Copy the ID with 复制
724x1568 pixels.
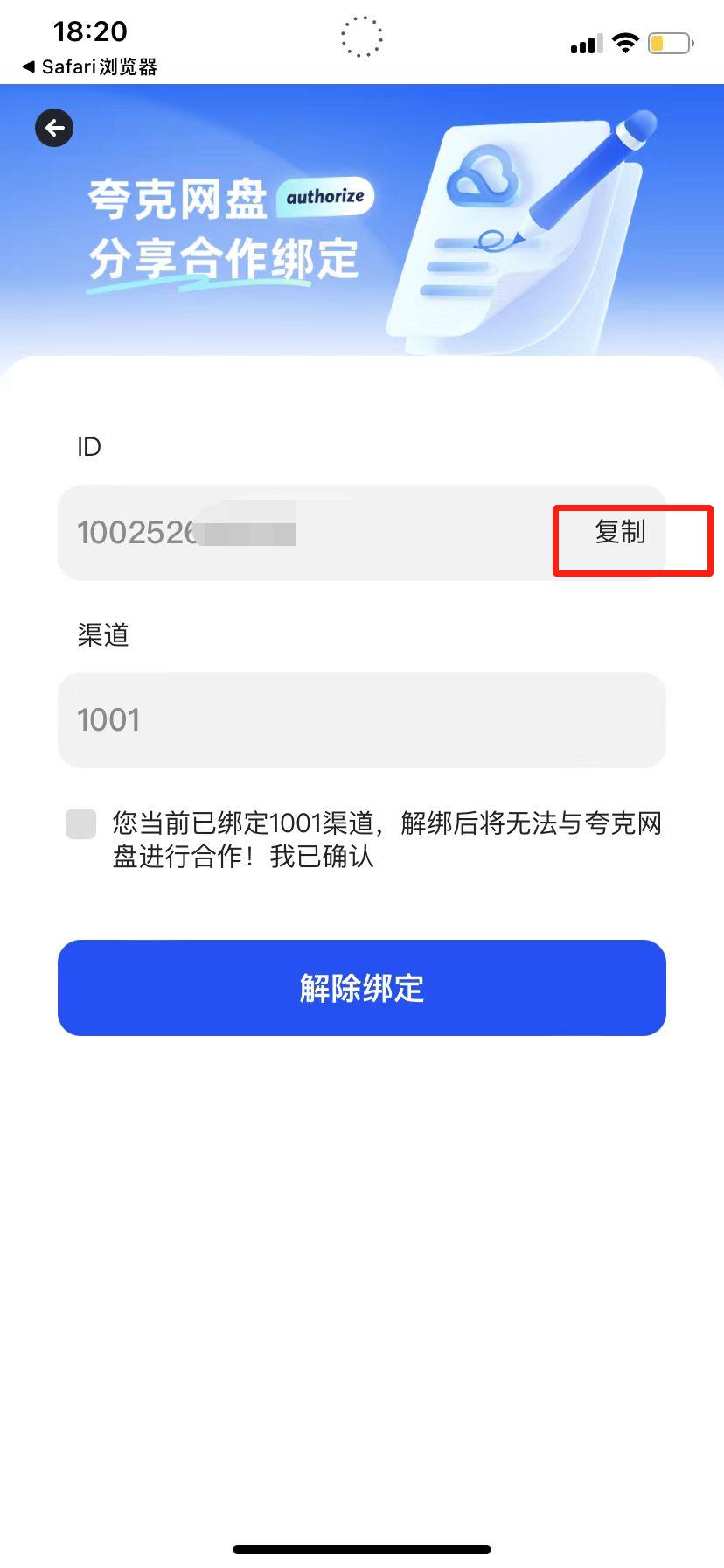620,532
